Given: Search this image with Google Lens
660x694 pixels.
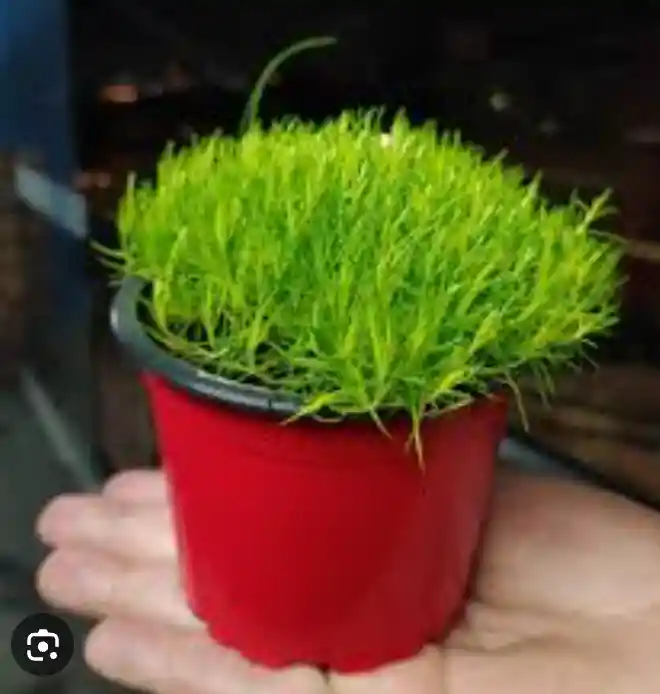Looking at the screenshot, I should click(42, 645).
